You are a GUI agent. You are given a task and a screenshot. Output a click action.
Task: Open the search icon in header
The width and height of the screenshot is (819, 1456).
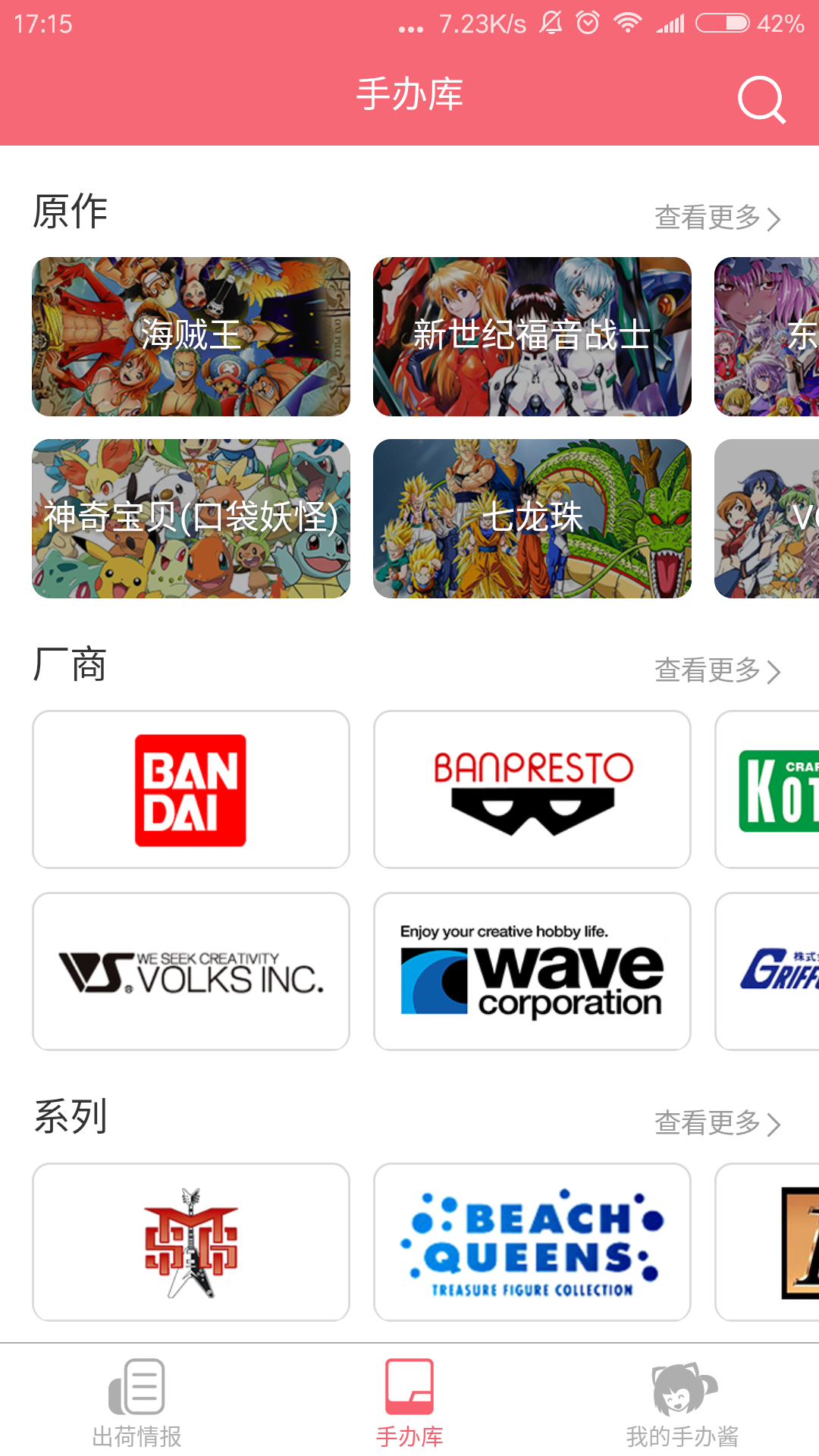tap(761, 99)
